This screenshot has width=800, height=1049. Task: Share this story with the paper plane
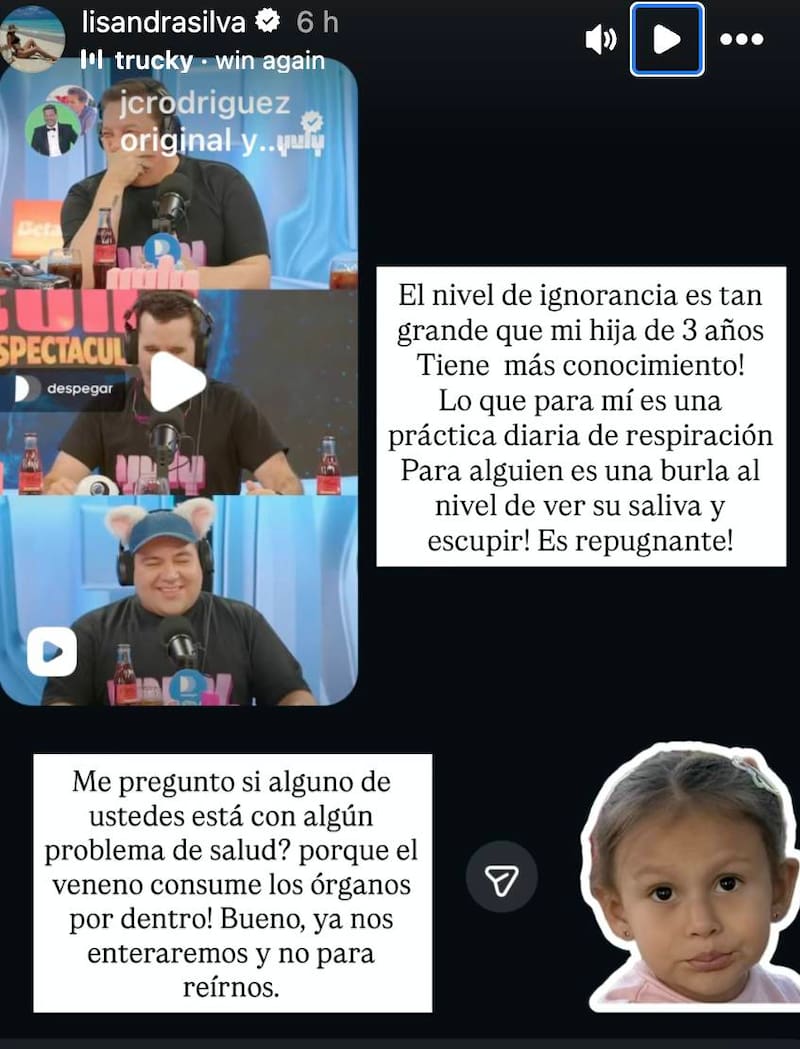(501, 876)
